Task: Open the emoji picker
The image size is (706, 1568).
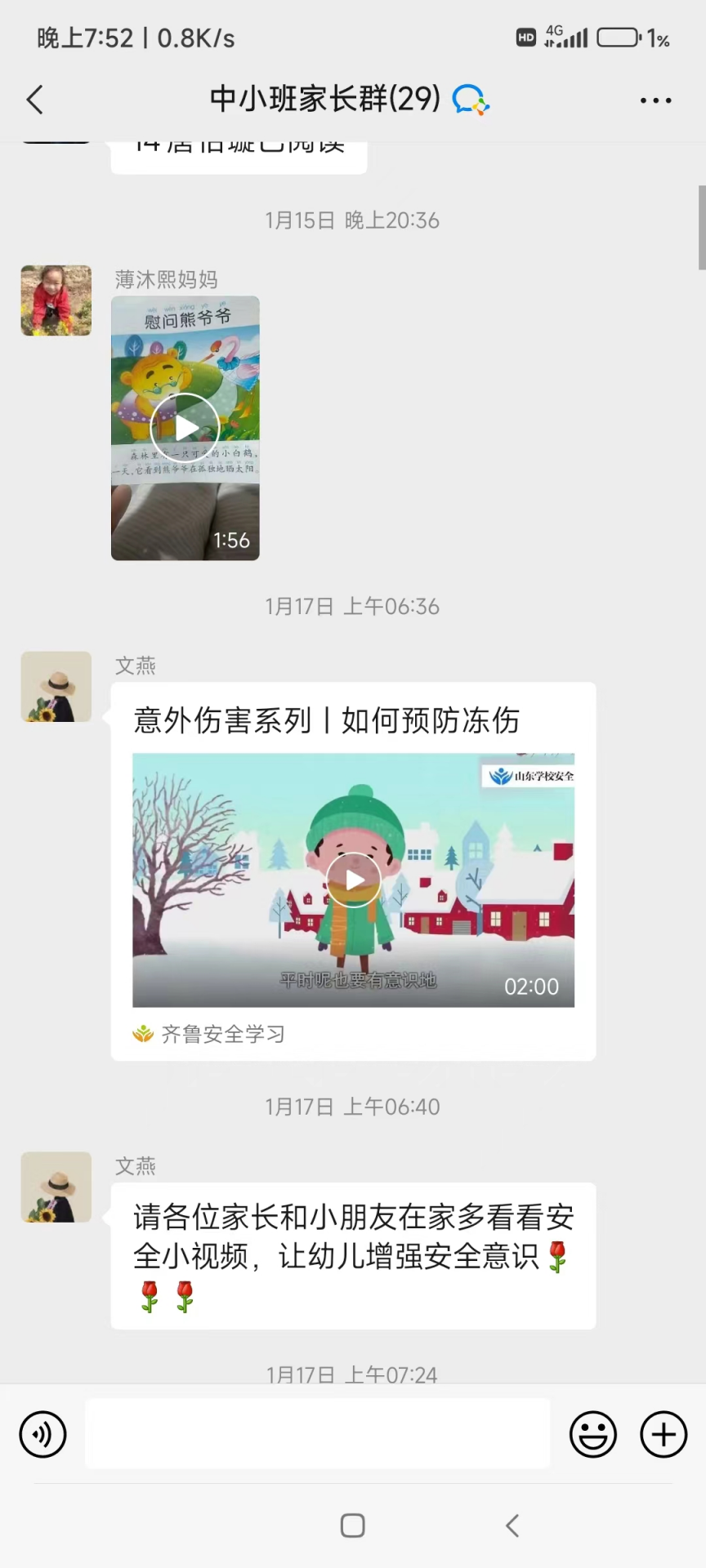Action: 593,1434
